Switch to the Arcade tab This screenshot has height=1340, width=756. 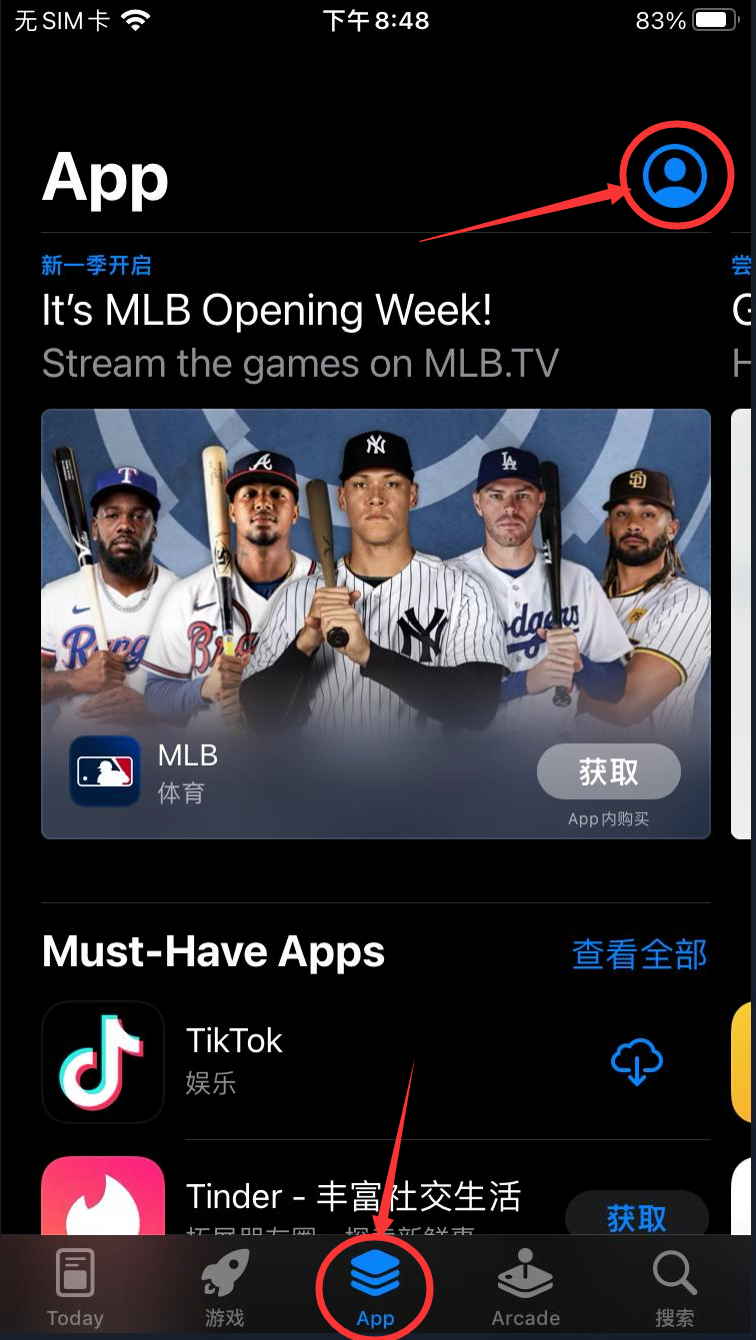pyautogui.click(x=525, y=1288)
